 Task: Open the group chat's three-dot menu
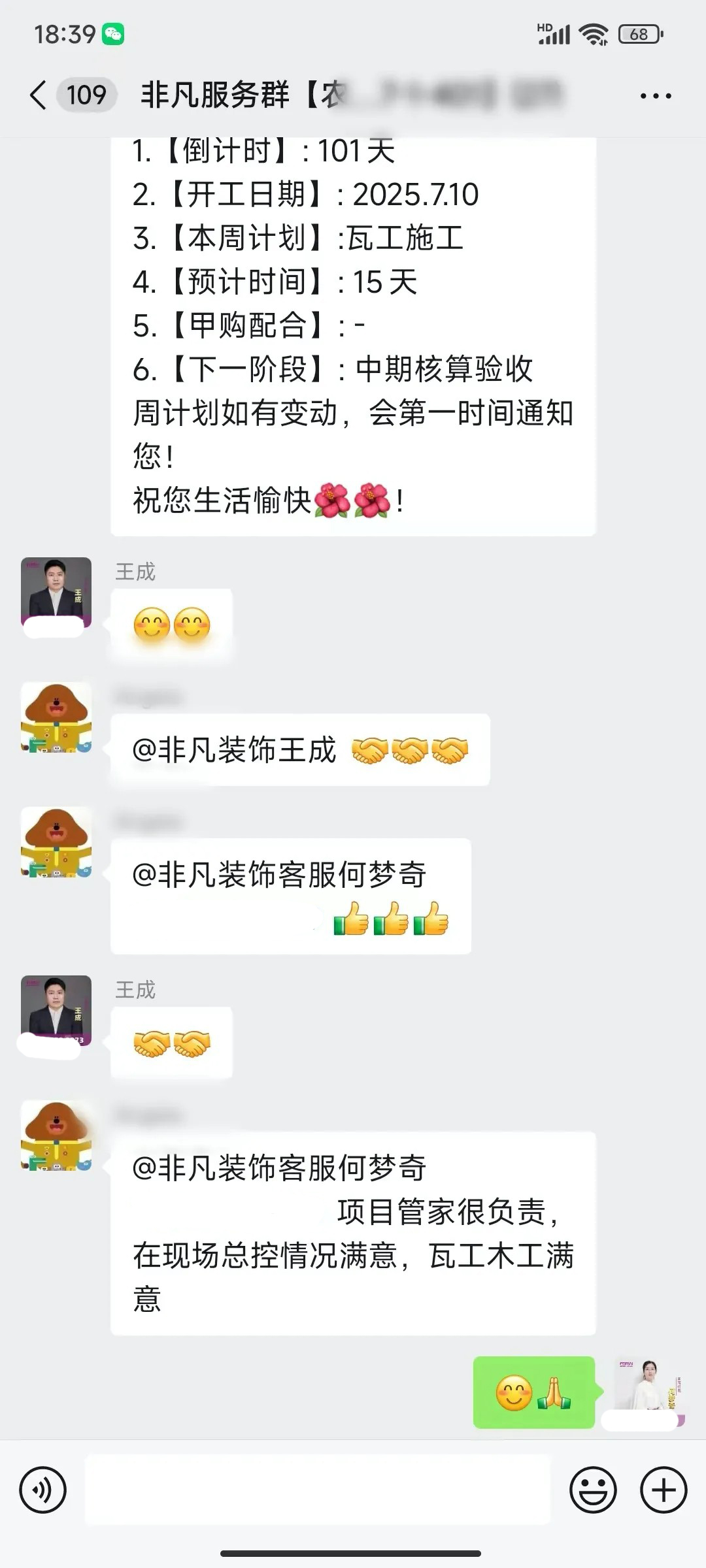point(655,96)
